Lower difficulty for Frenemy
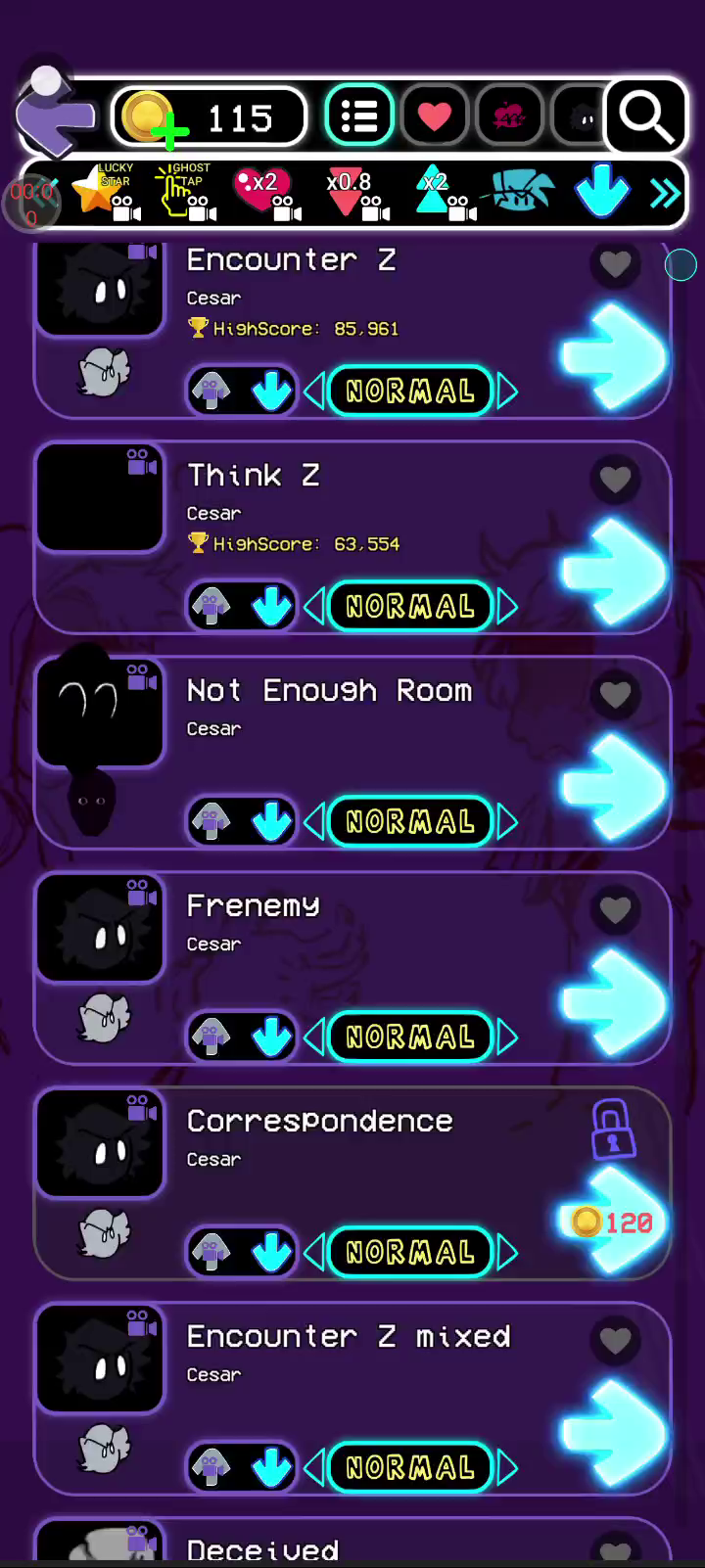The height and width of the screenshot is (1568, 705). pos(314,1038)
